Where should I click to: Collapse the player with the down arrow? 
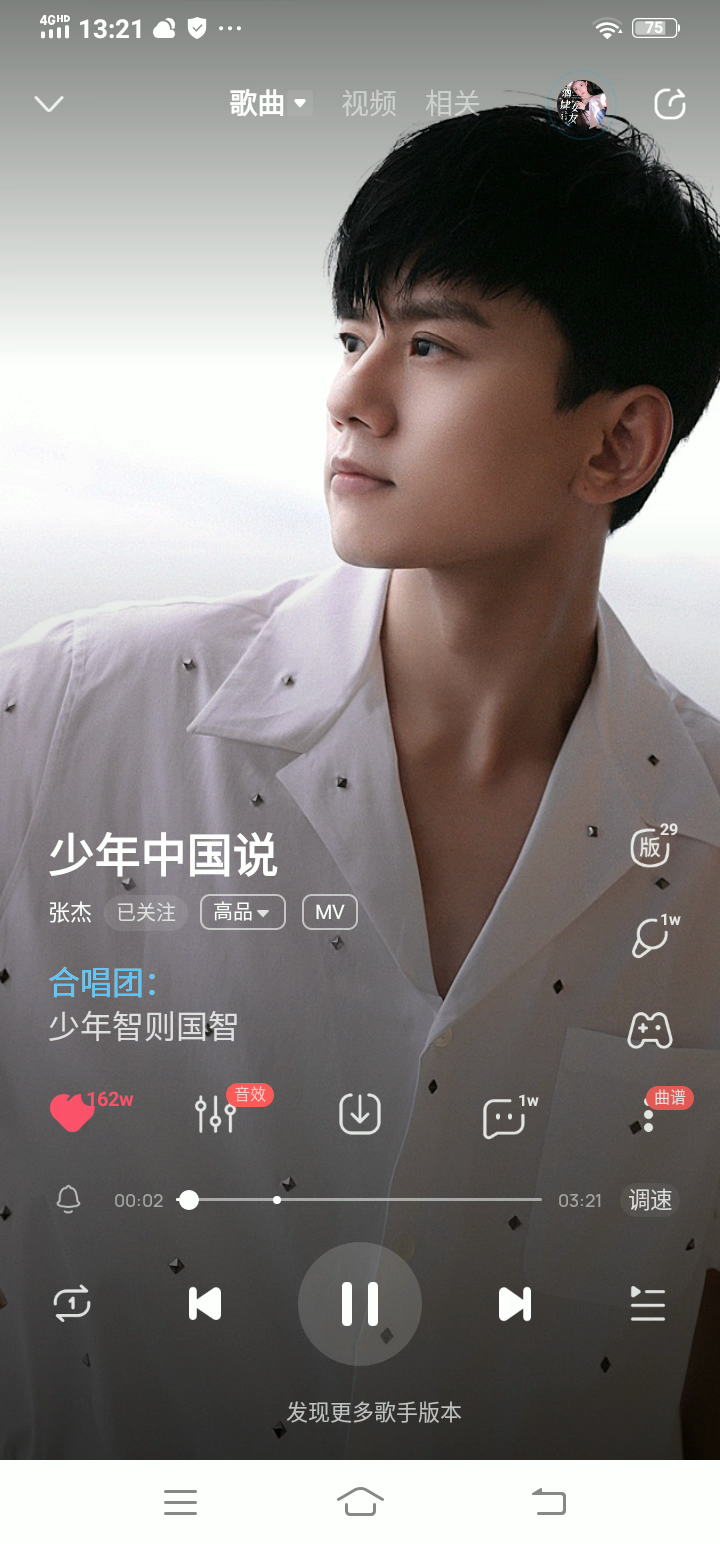49,104
